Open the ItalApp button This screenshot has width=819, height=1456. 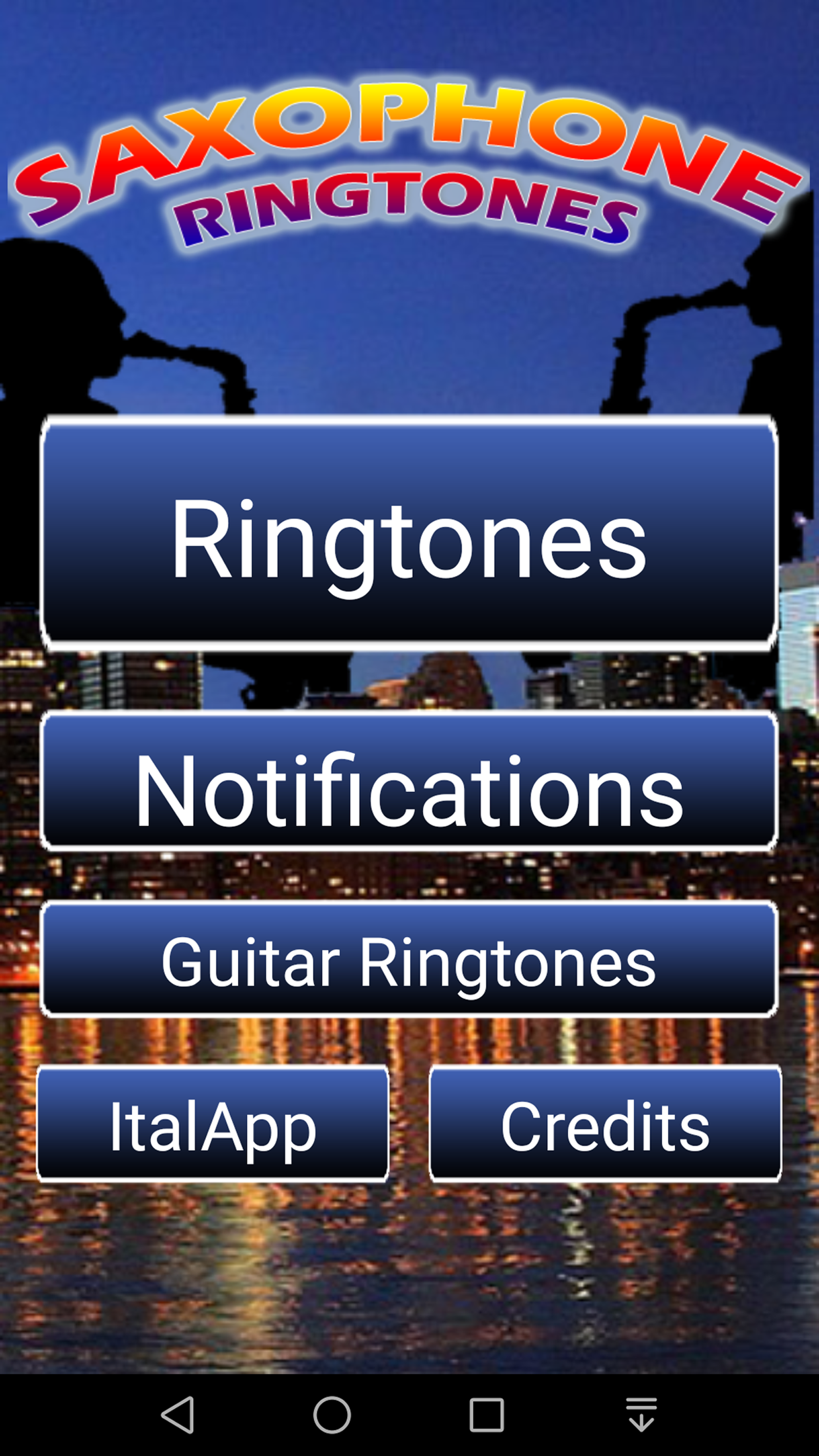(212, 1124)
